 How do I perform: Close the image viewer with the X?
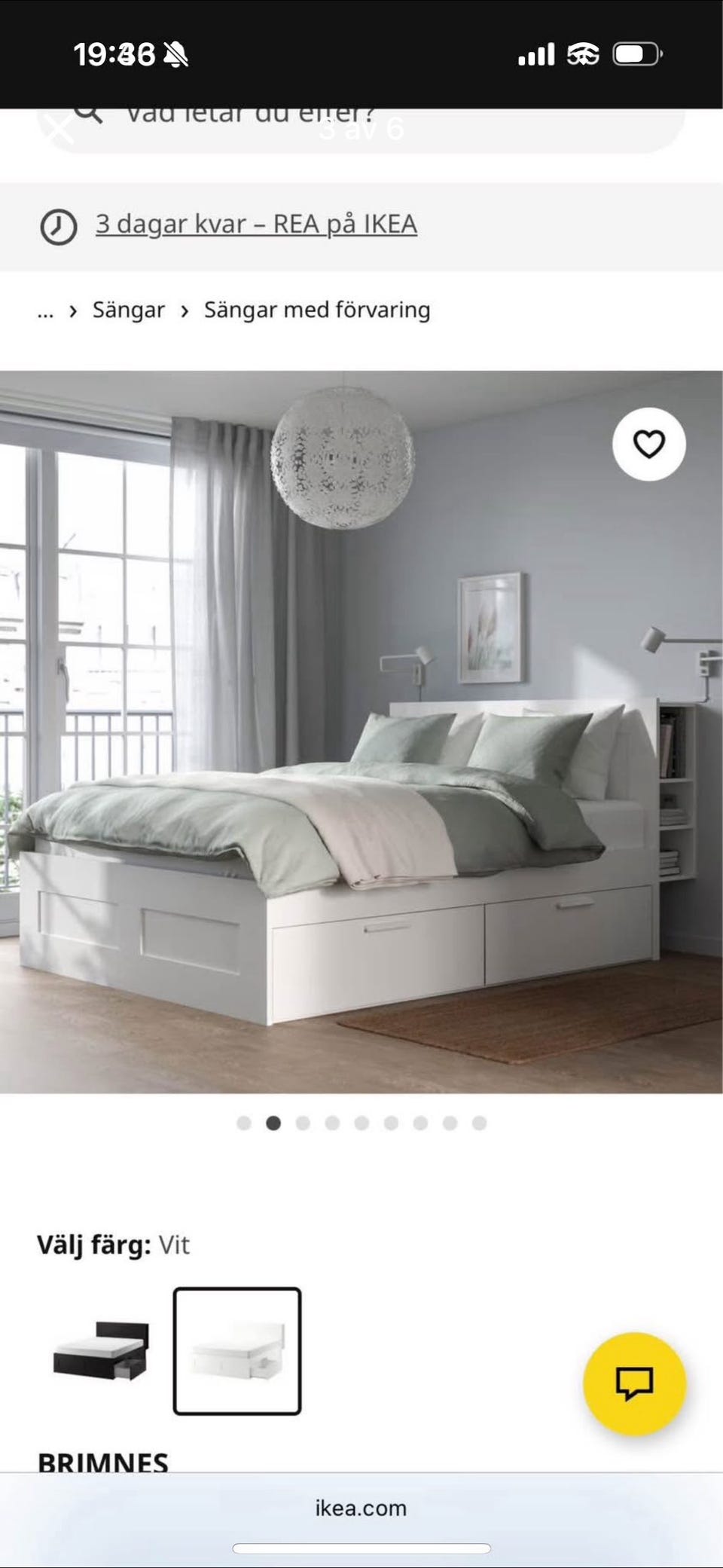pyautogui.click(x=59, y=128)
